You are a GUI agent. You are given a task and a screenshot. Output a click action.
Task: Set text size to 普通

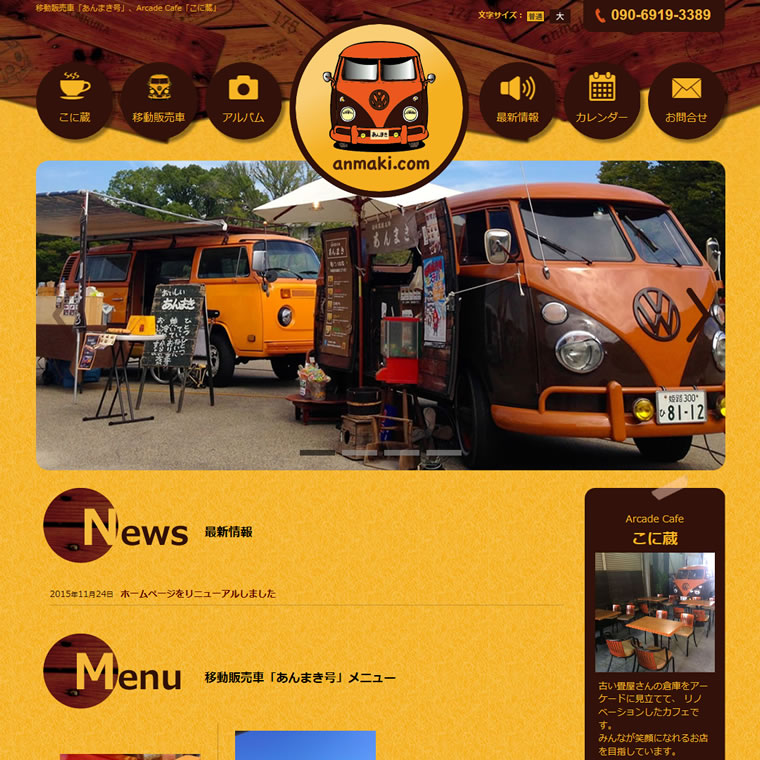click(535, 16)
